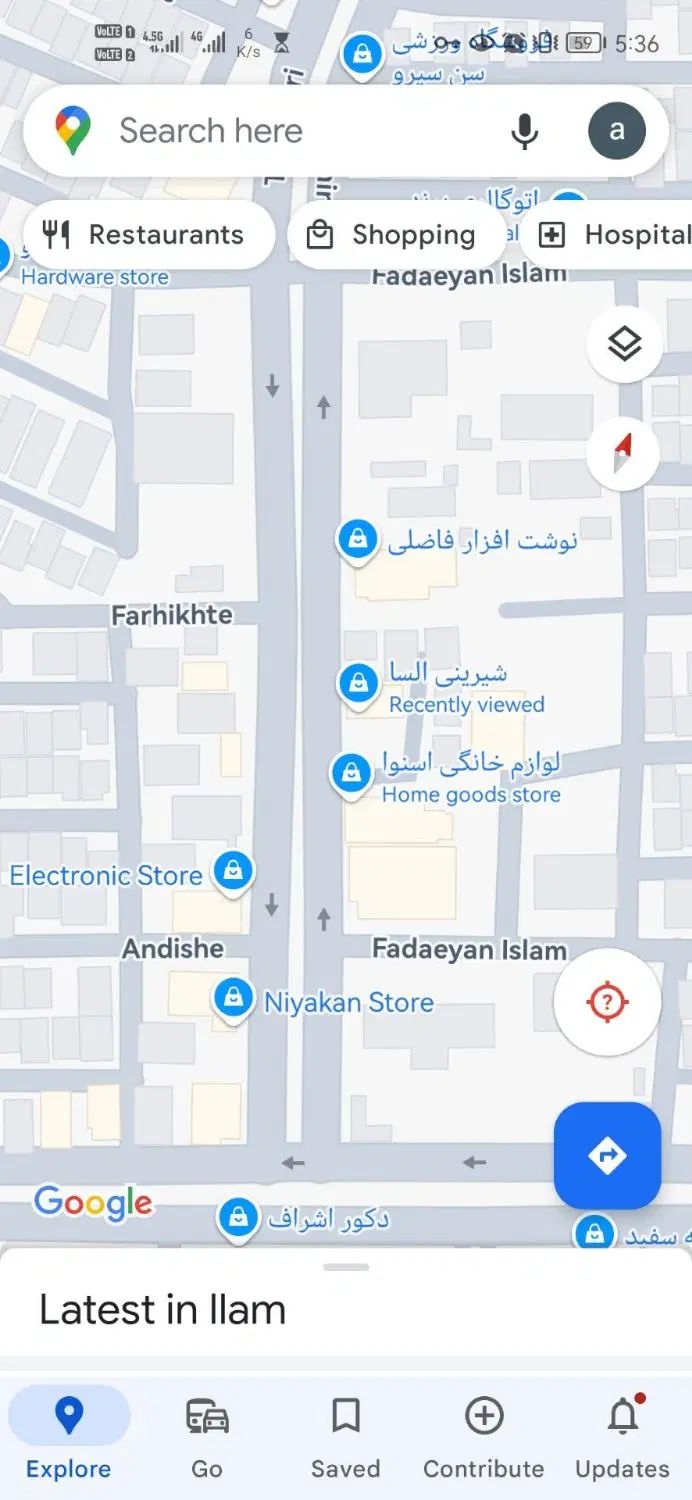692x1500 pixels.
Task: Switch to the Updates tab
Action: pyautogui.click(x=622, y=1438)
